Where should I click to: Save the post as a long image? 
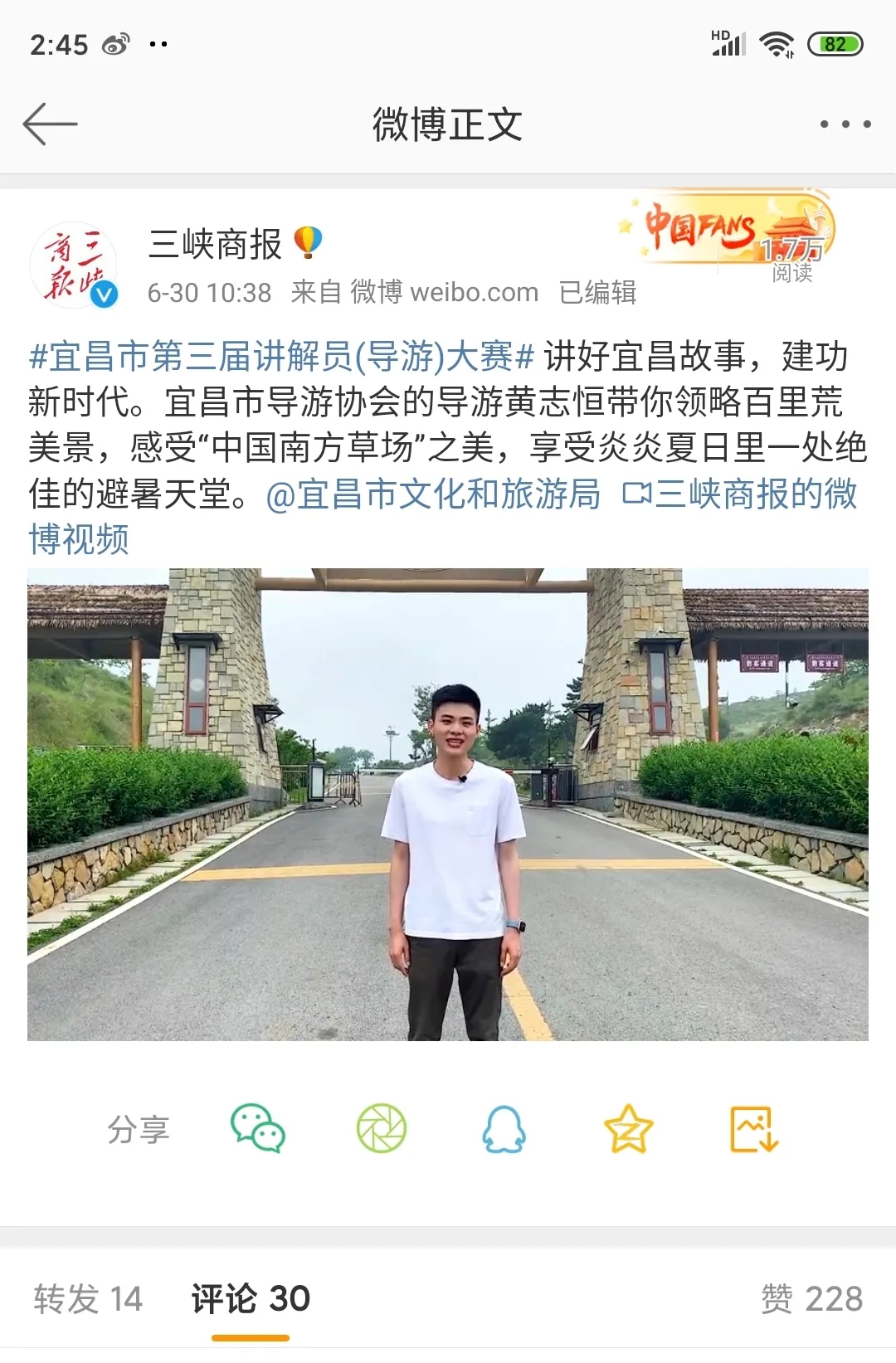(753, 1129)
